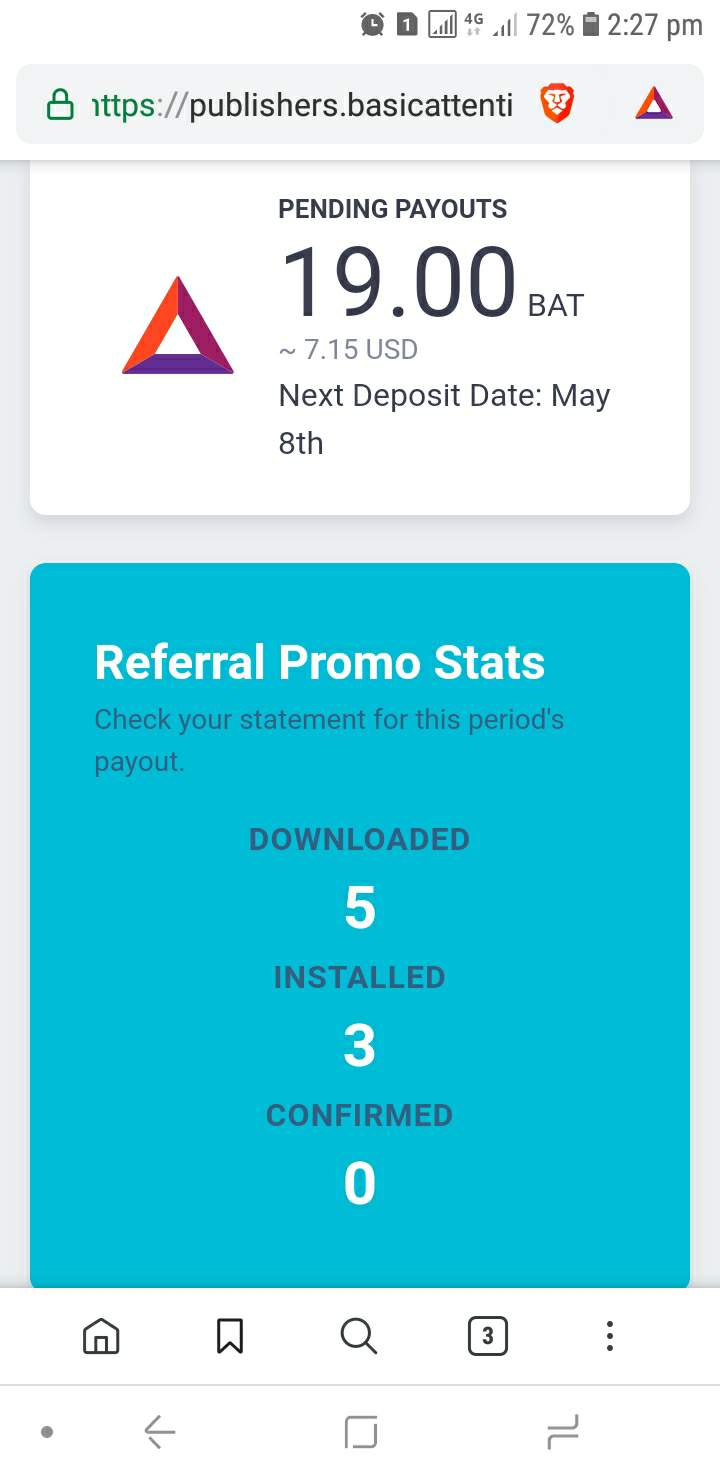
Task: Open search from the bottom toolbar
Action: 359,1336
